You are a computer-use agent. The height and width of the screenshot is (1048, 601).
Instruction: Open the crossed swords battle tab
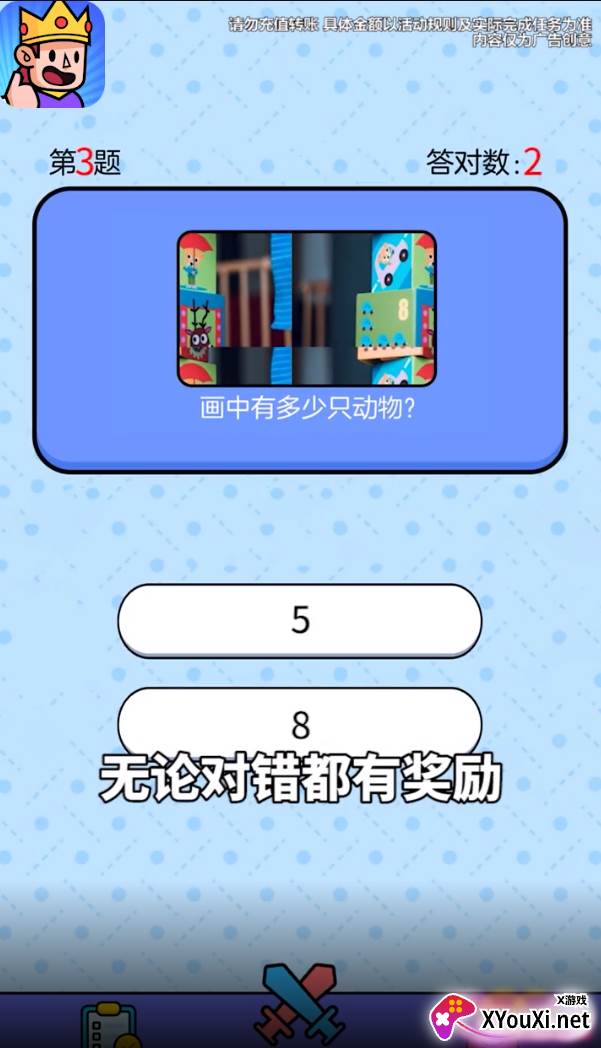coord(299,1006)
